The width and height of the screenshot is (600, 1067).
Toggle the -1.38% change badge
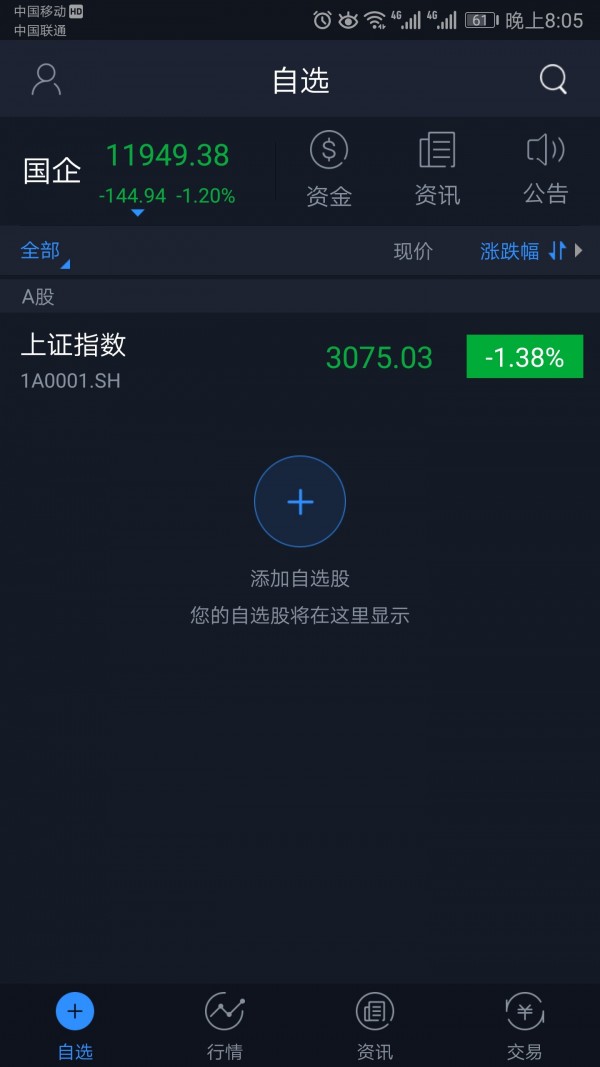(524, 357)
